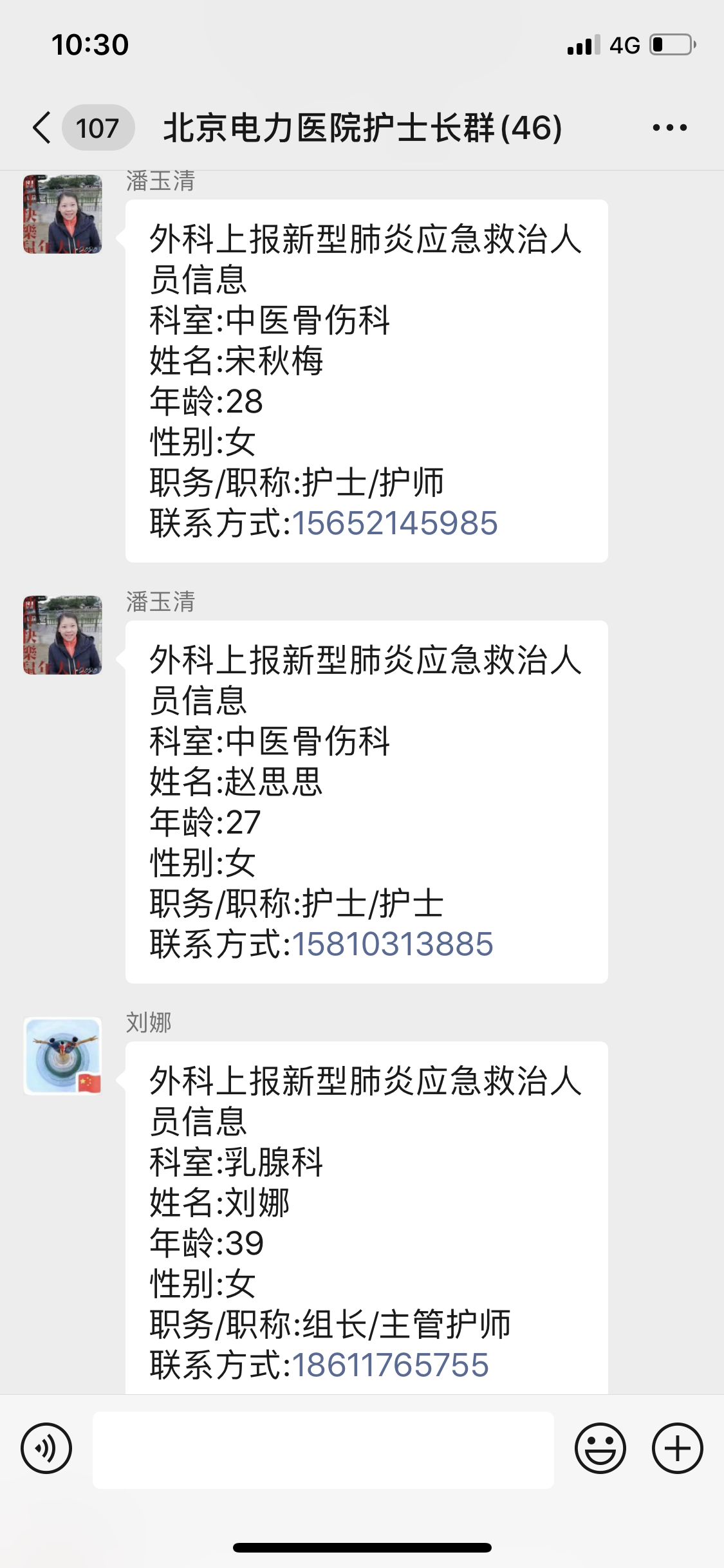
Task: Open 刘娜's profile avatar
Action: (63, 1056)
